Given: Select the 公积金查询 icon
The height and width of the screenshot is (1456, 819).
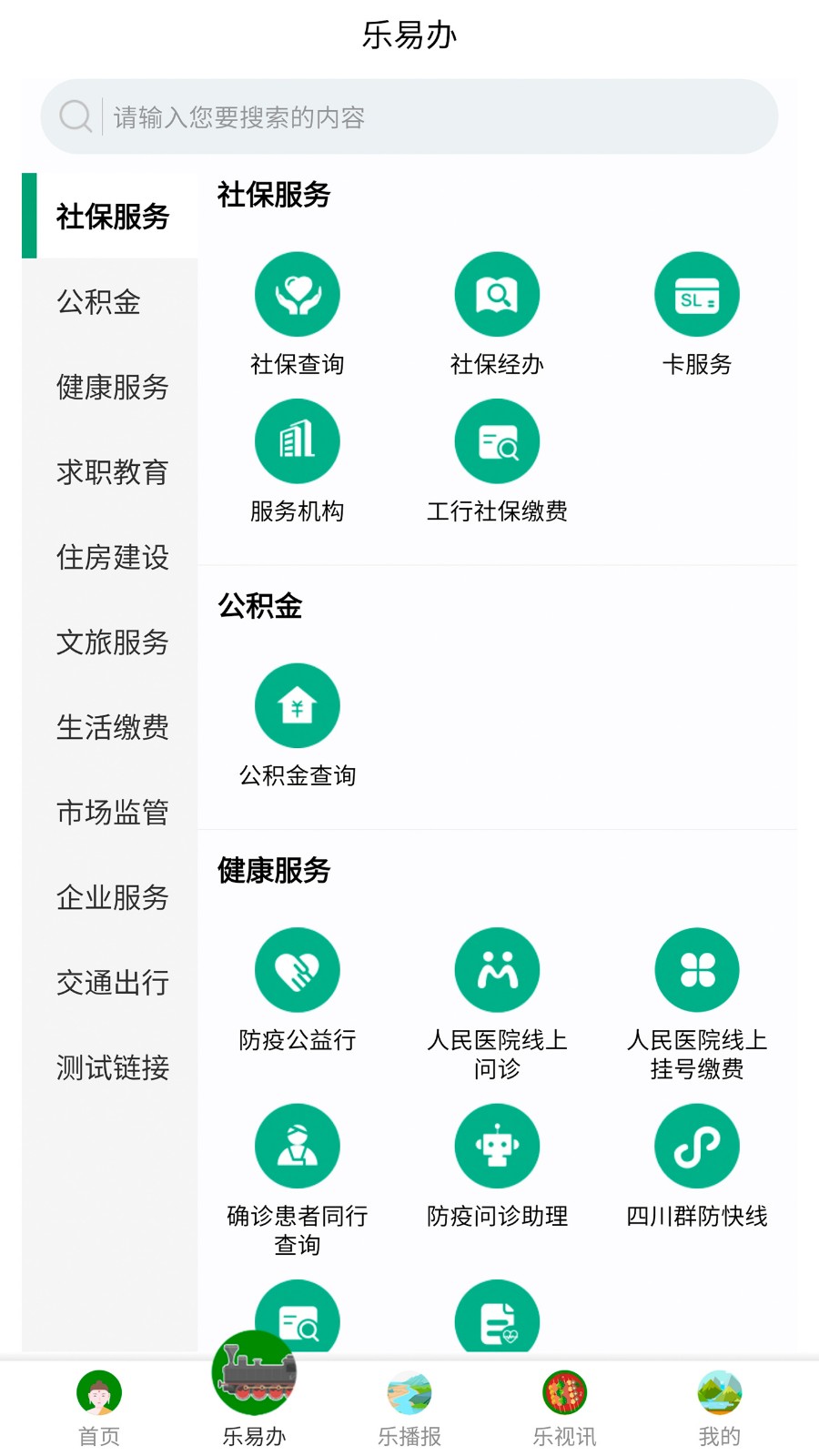Looking at the screenshot, I should [x=298, y=704].
